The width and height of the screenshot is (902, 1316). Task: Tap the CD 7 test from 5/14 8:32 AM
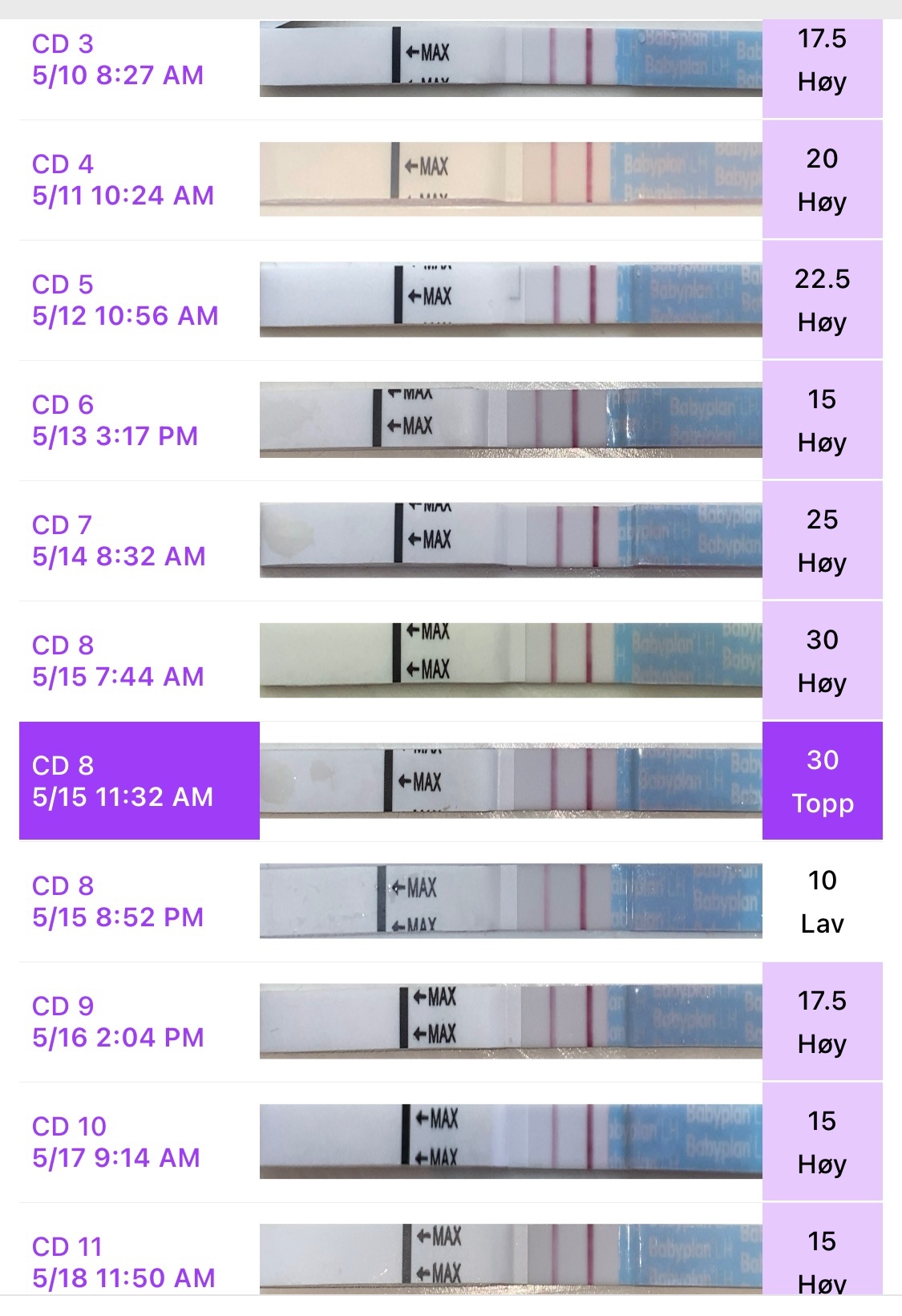point(449,541)
